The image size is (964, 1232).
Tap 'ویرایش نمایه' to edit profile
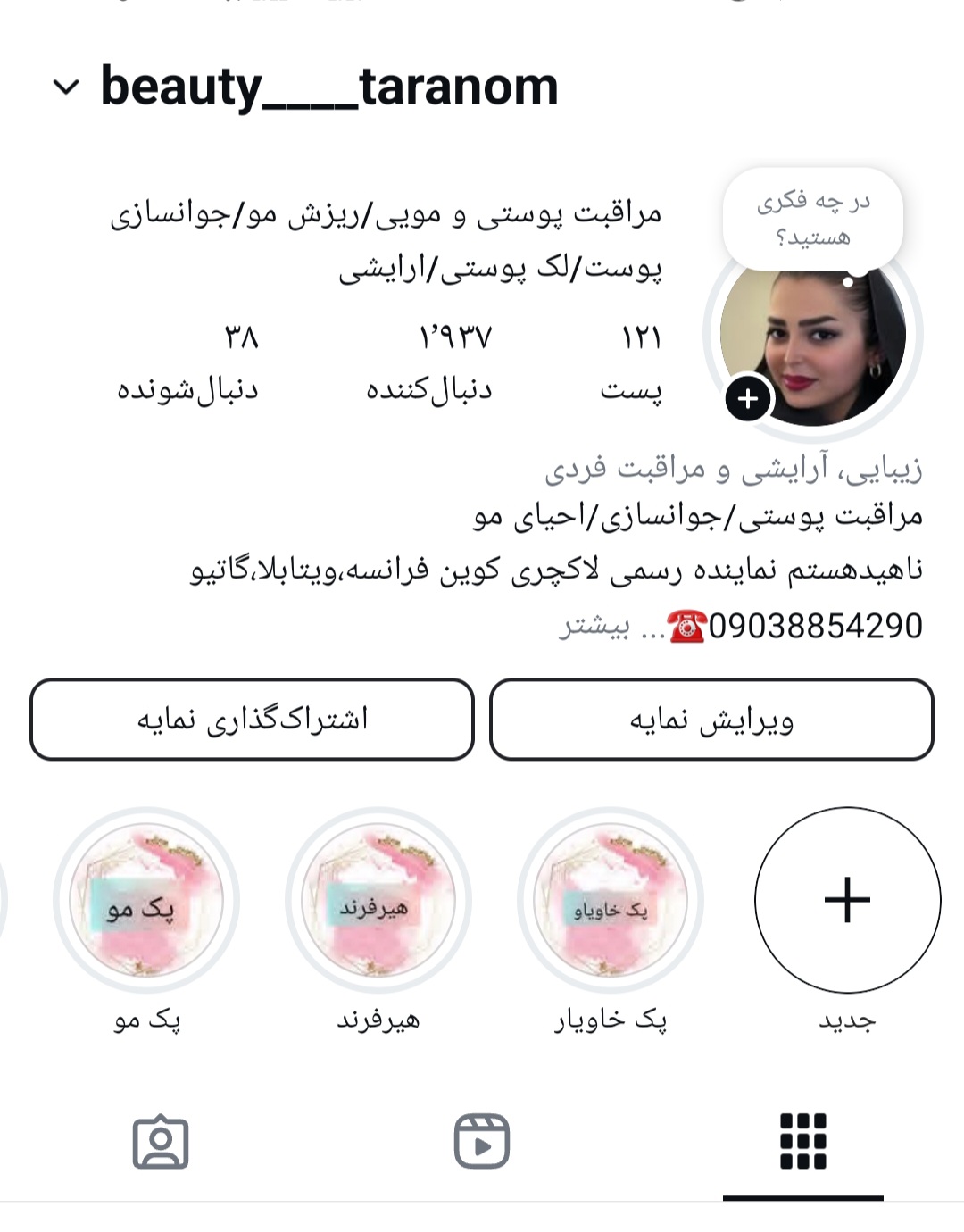711,720
